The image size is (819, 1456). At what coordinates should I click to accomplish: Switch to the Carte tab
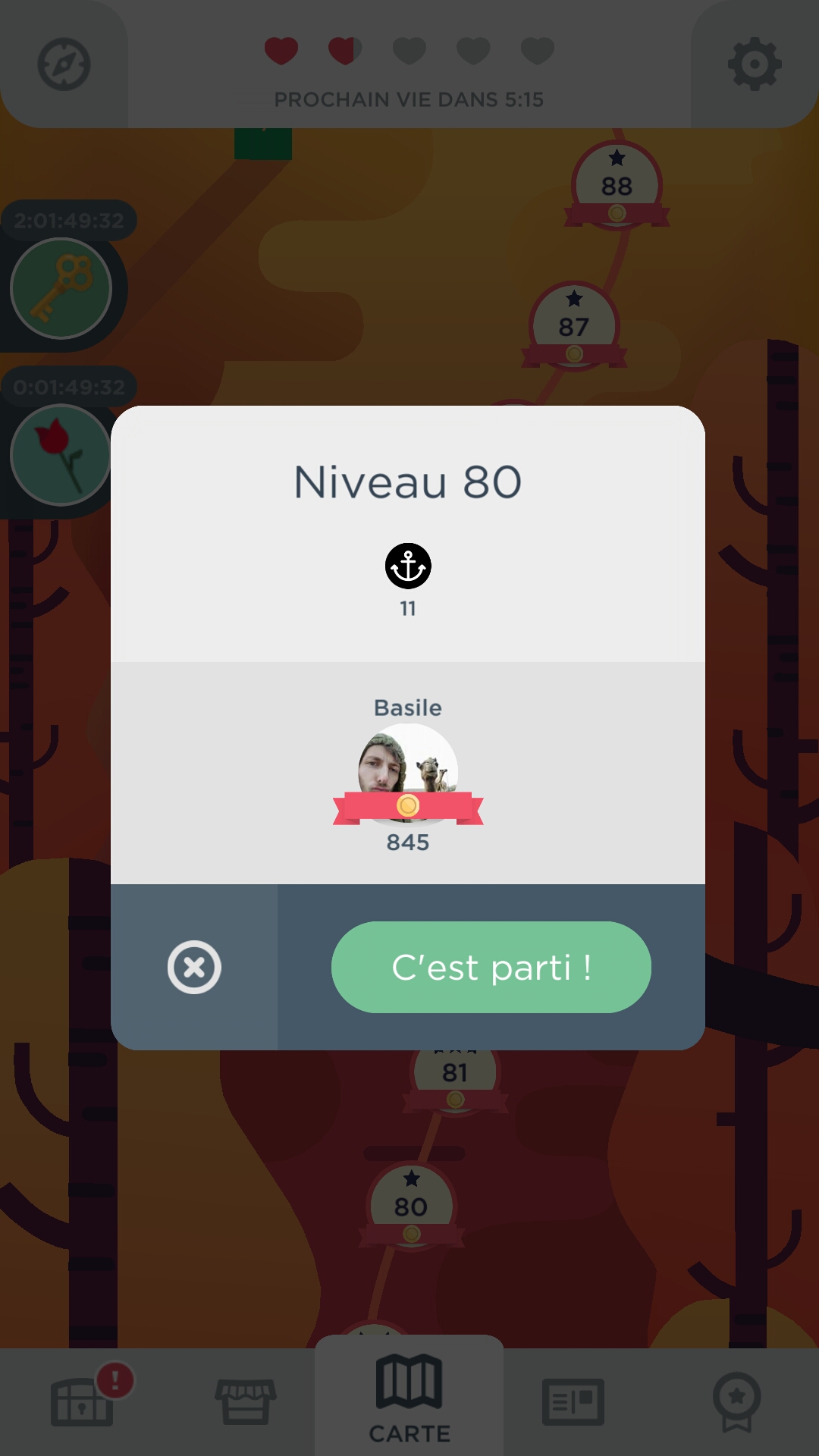click(x=409, y=1399)
